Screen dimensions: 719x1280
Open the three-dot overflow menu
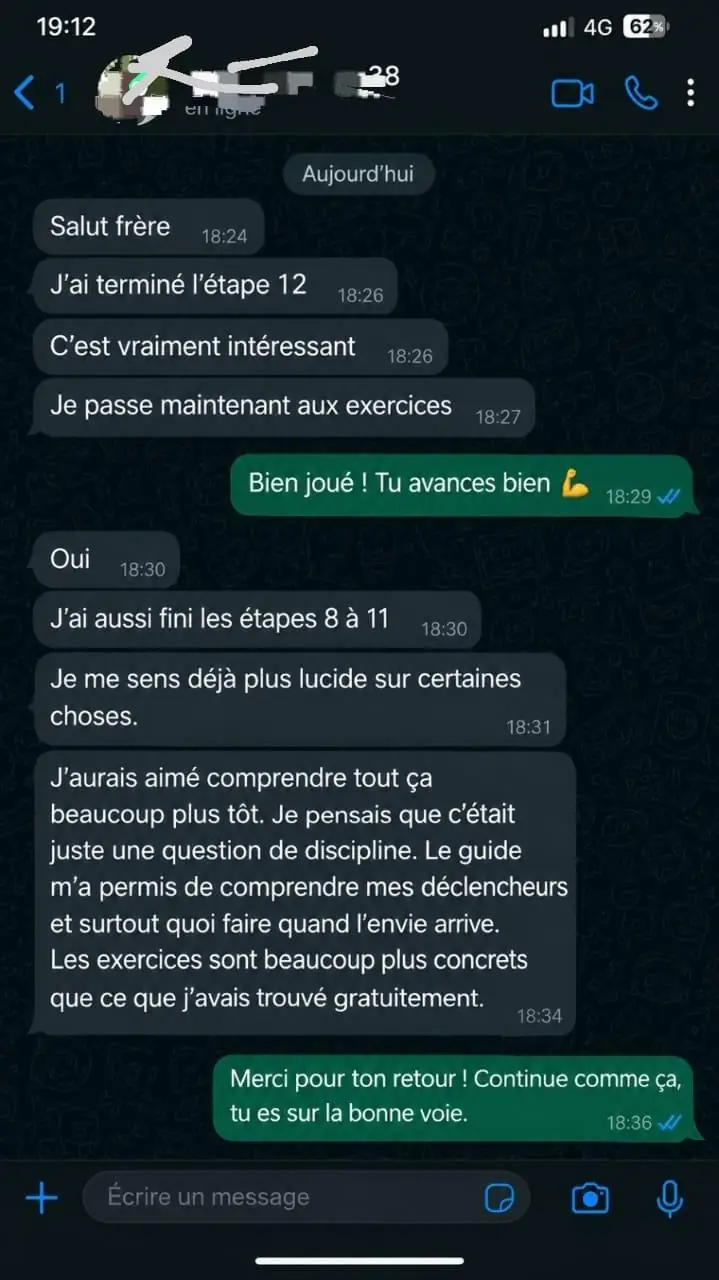click(x=691, y=94)
